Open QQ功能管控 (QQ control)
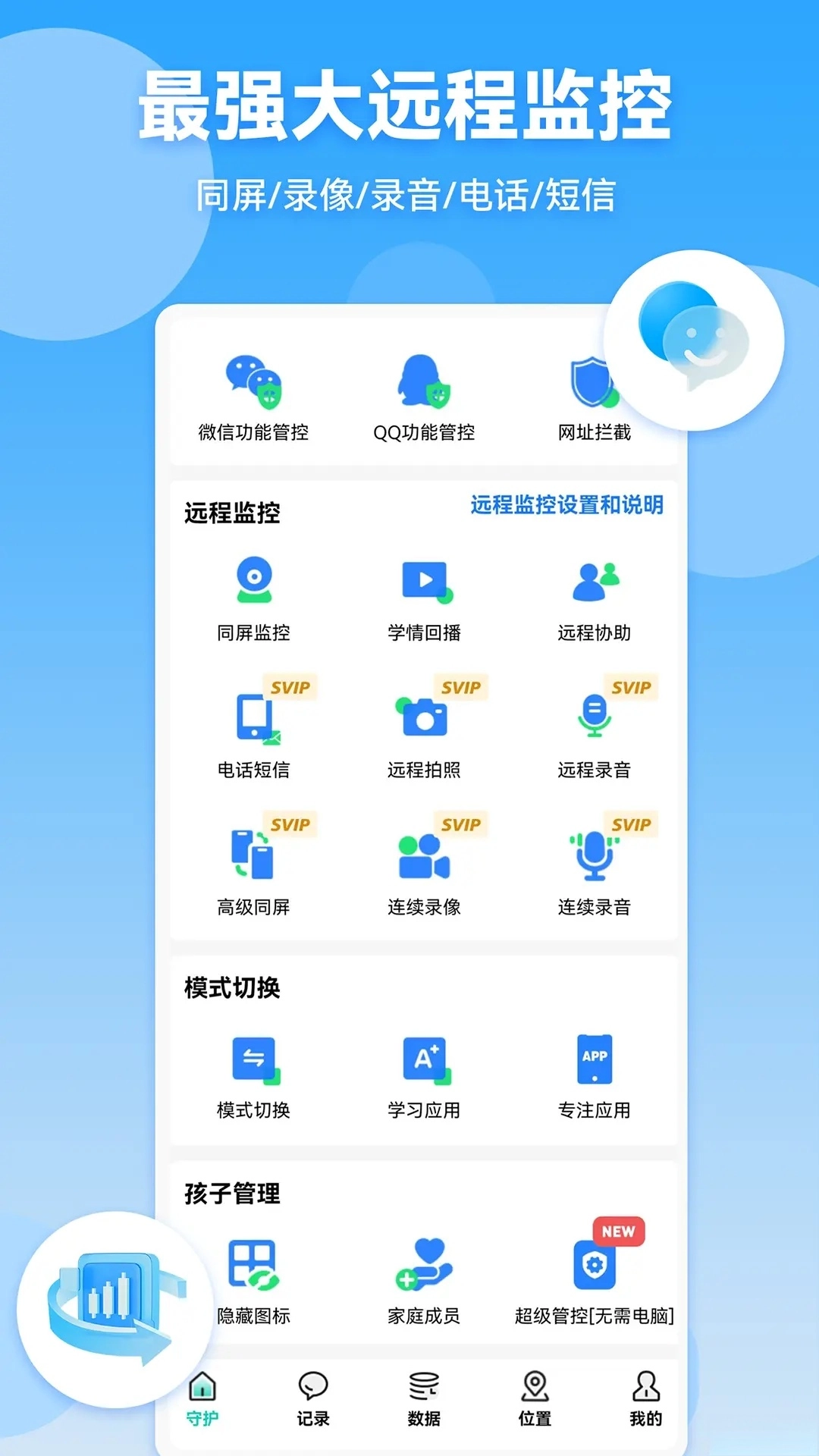This screenshot has width=819, height=1456. pyautogui.click(x=422, y=394)
